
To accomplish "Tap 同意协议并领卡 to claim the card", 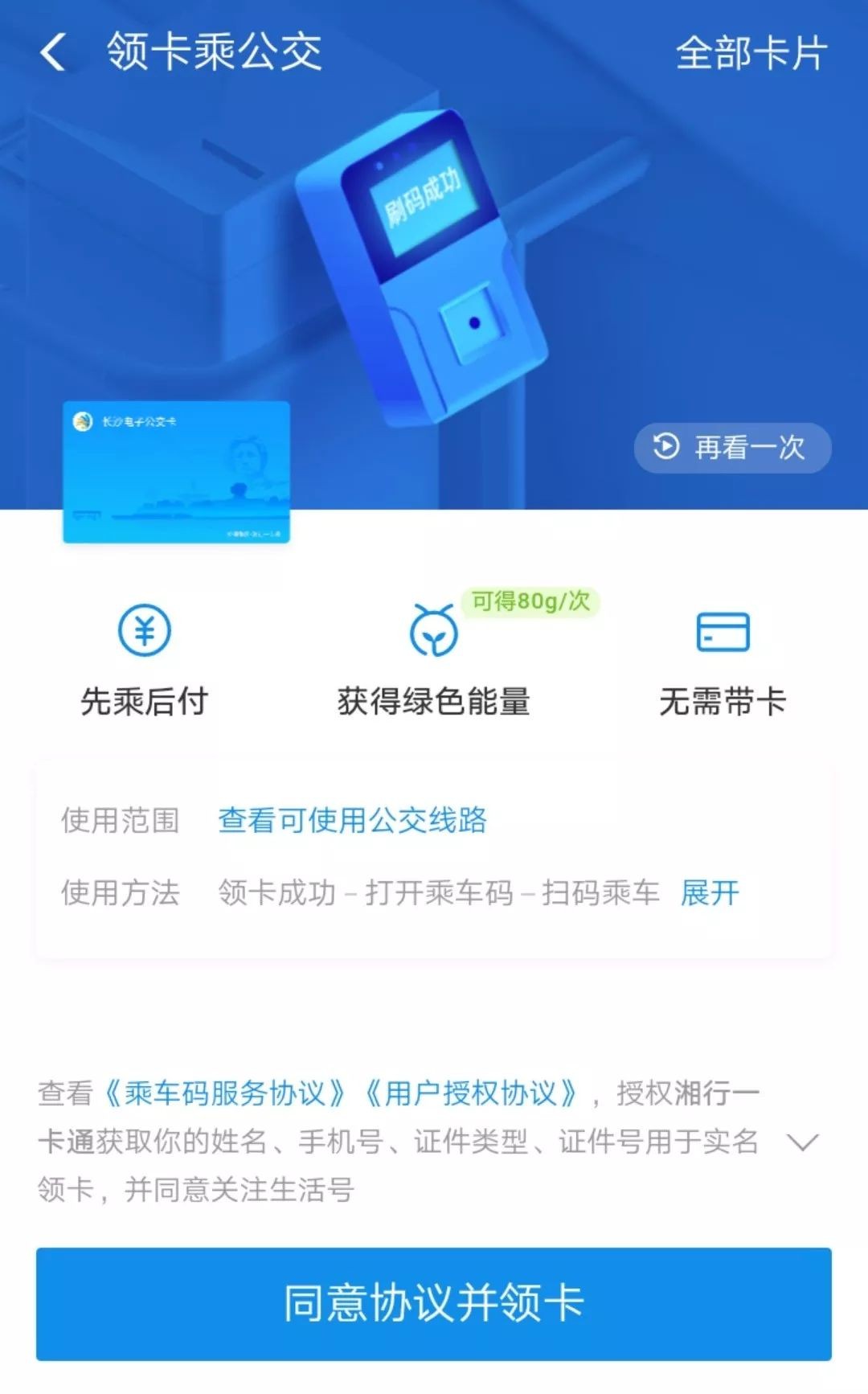I will click(434, 1303).
